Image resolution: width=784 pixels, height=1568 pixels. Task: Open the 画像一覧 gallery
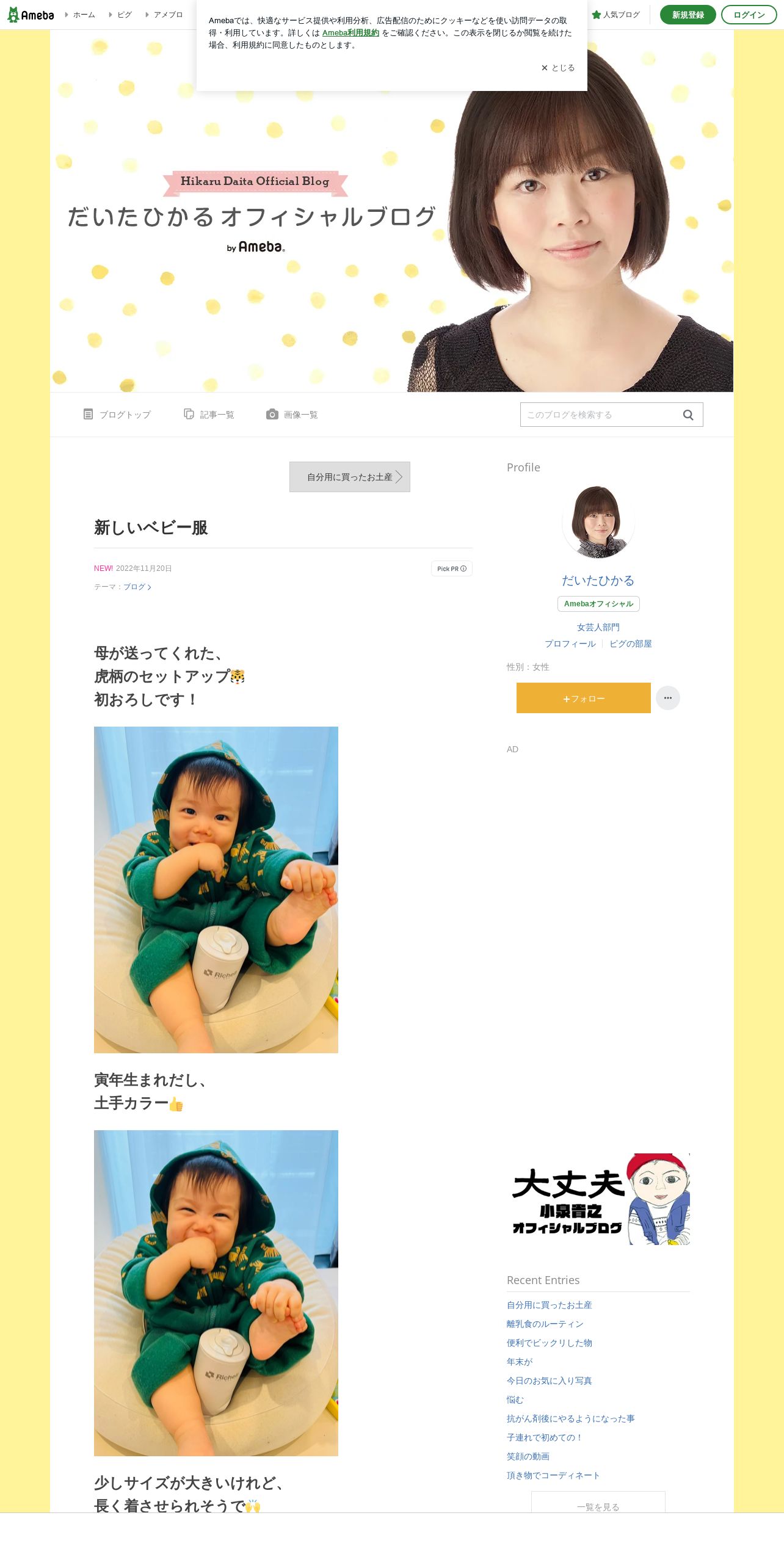click(x=292, y=415)
